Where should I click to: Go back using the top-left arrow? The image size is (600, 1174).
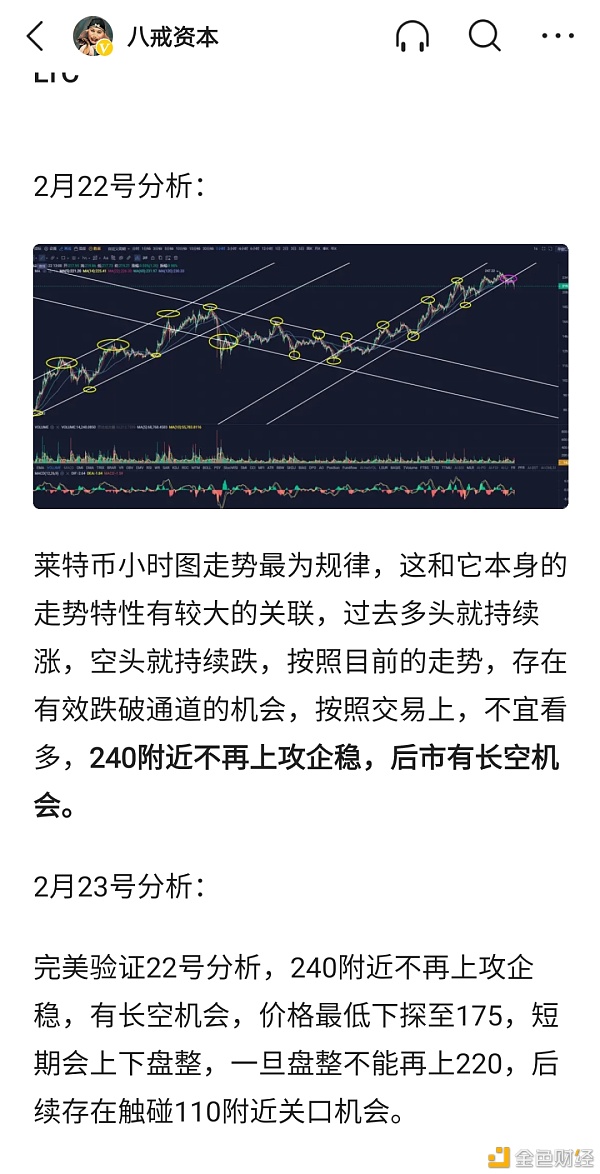tap(35, 36)
